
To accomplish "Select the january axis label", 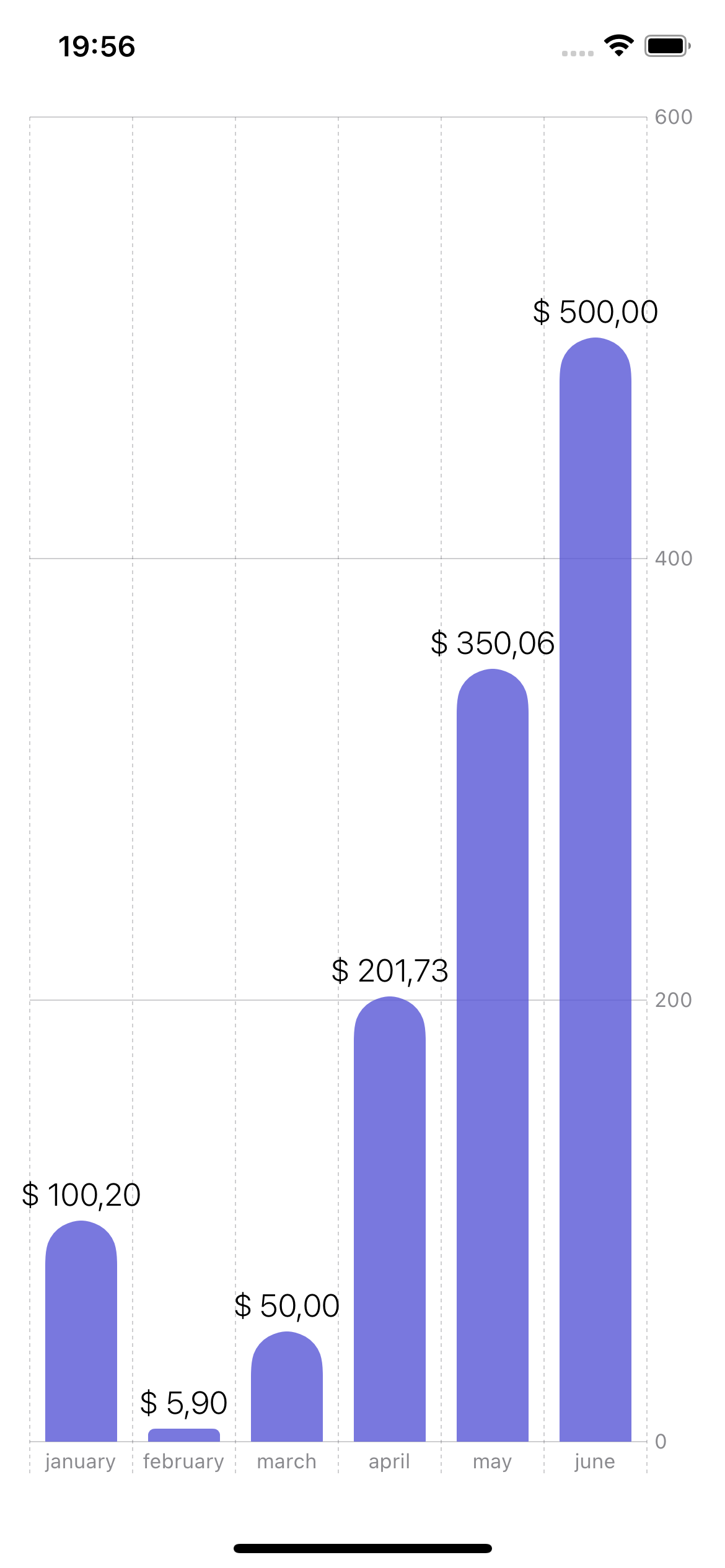I will point(80,1461).
